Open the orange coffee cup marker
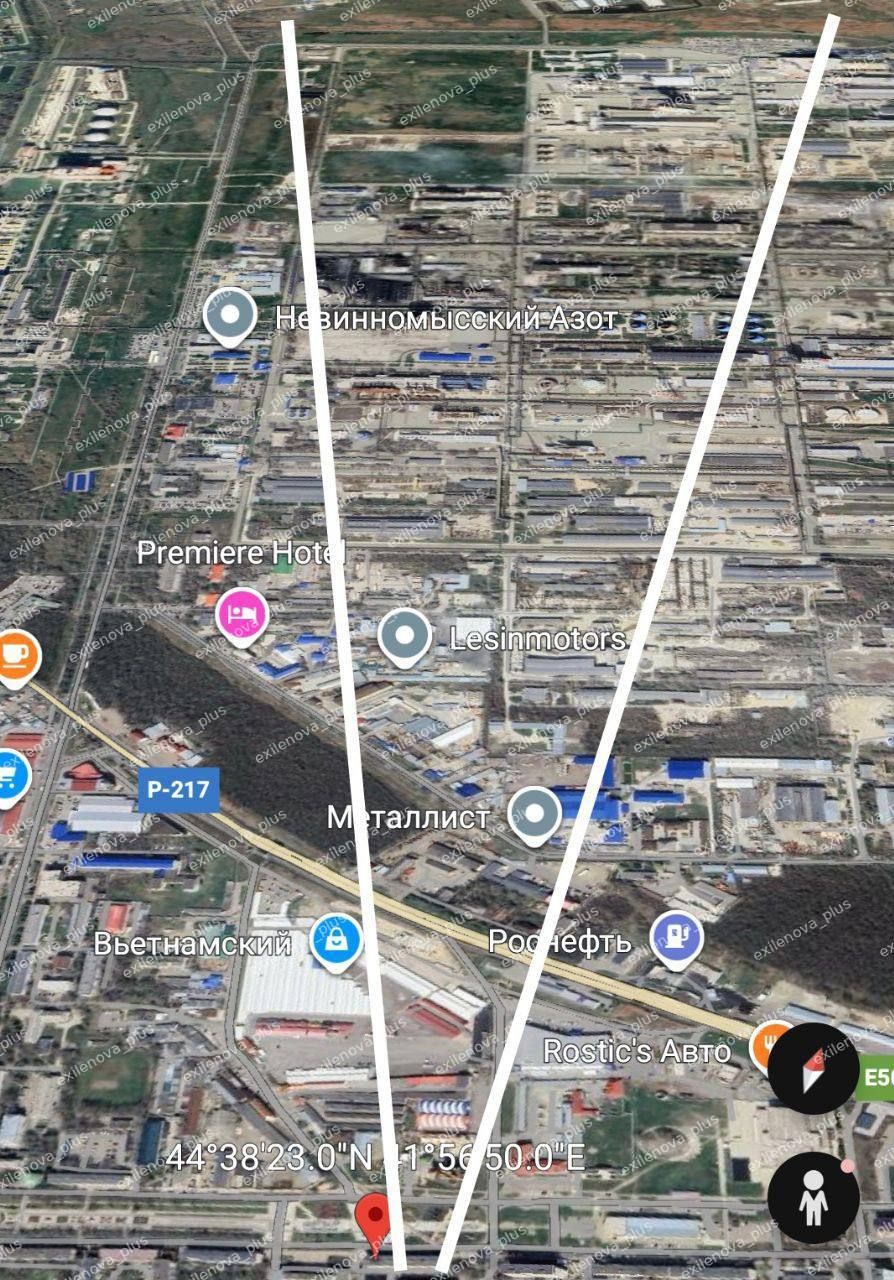 [x=16, y=656]
